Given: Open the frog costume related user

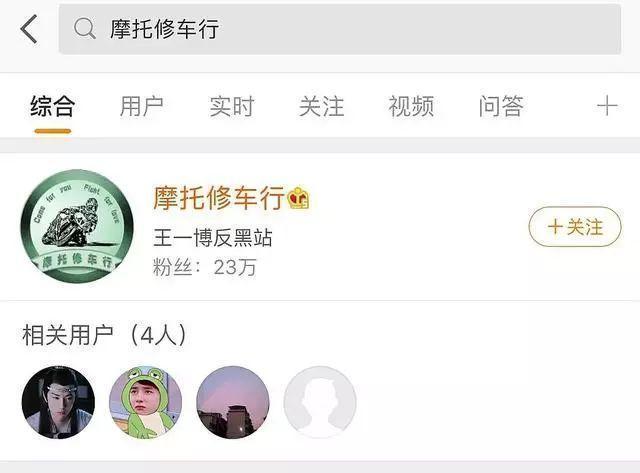Looking at the screenshot, I should (x=145, y=402).
